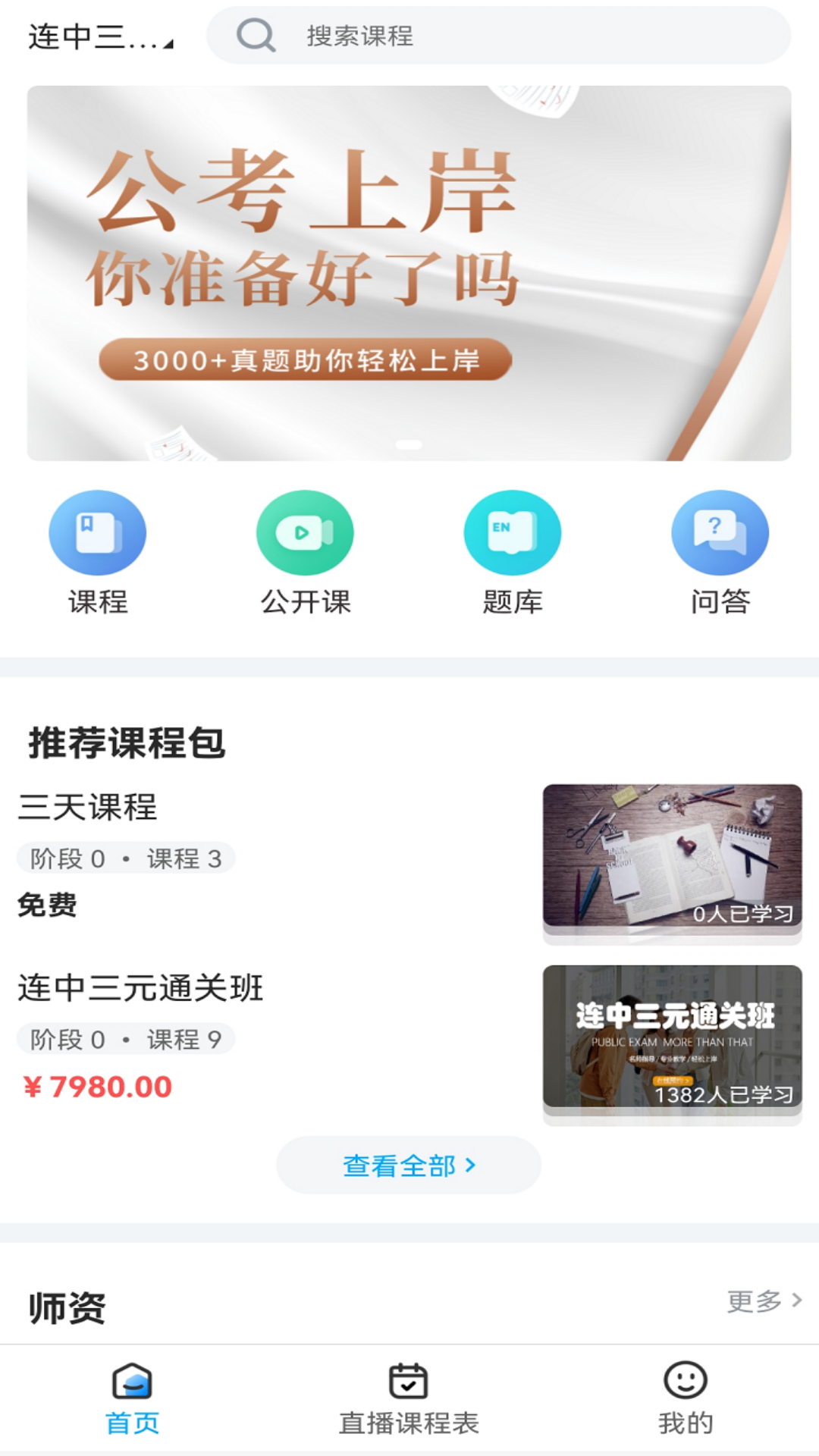Screen dimensions: 819x1456
Task: Open 更多 teachers in 师资
Action: pos(764,1301)
